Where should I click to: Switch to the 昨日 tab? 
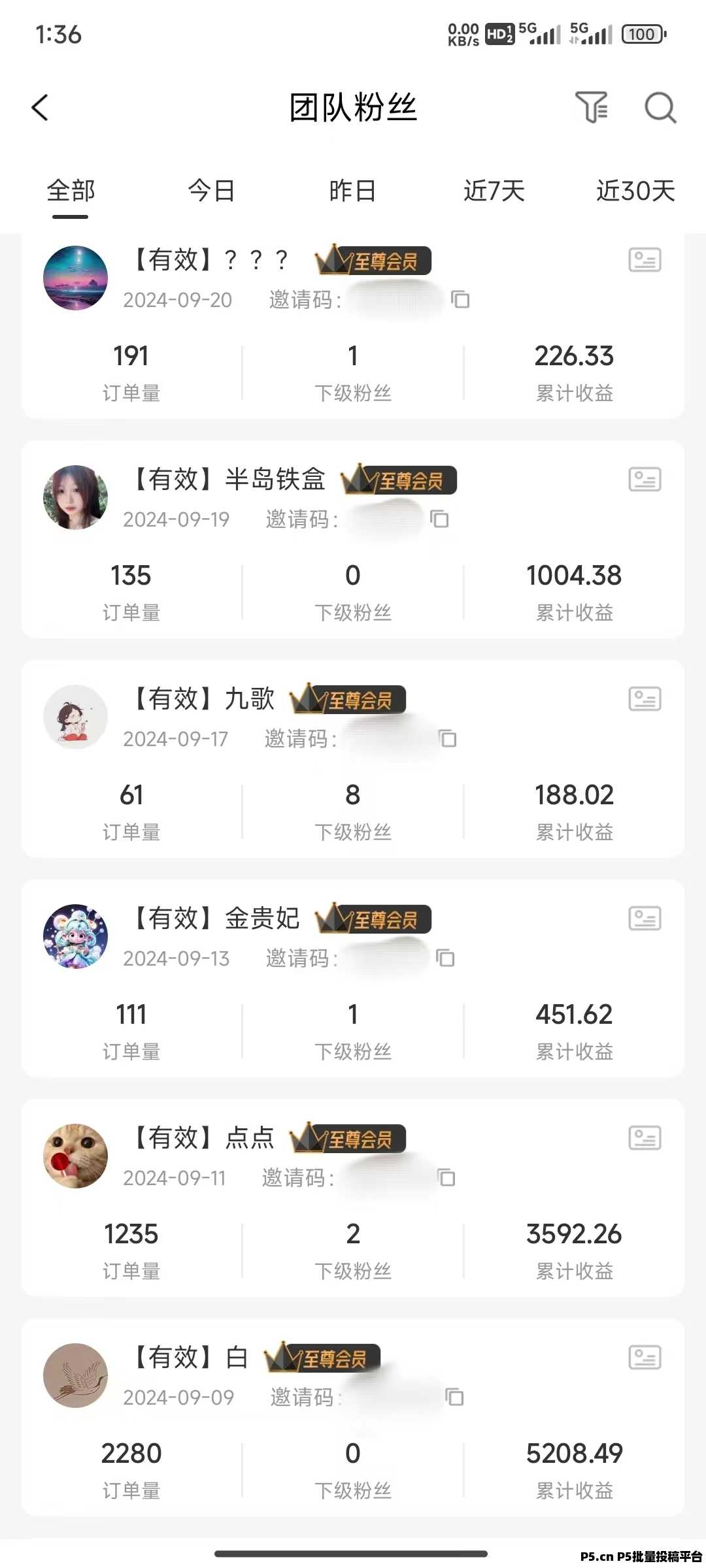coord(352,191)
